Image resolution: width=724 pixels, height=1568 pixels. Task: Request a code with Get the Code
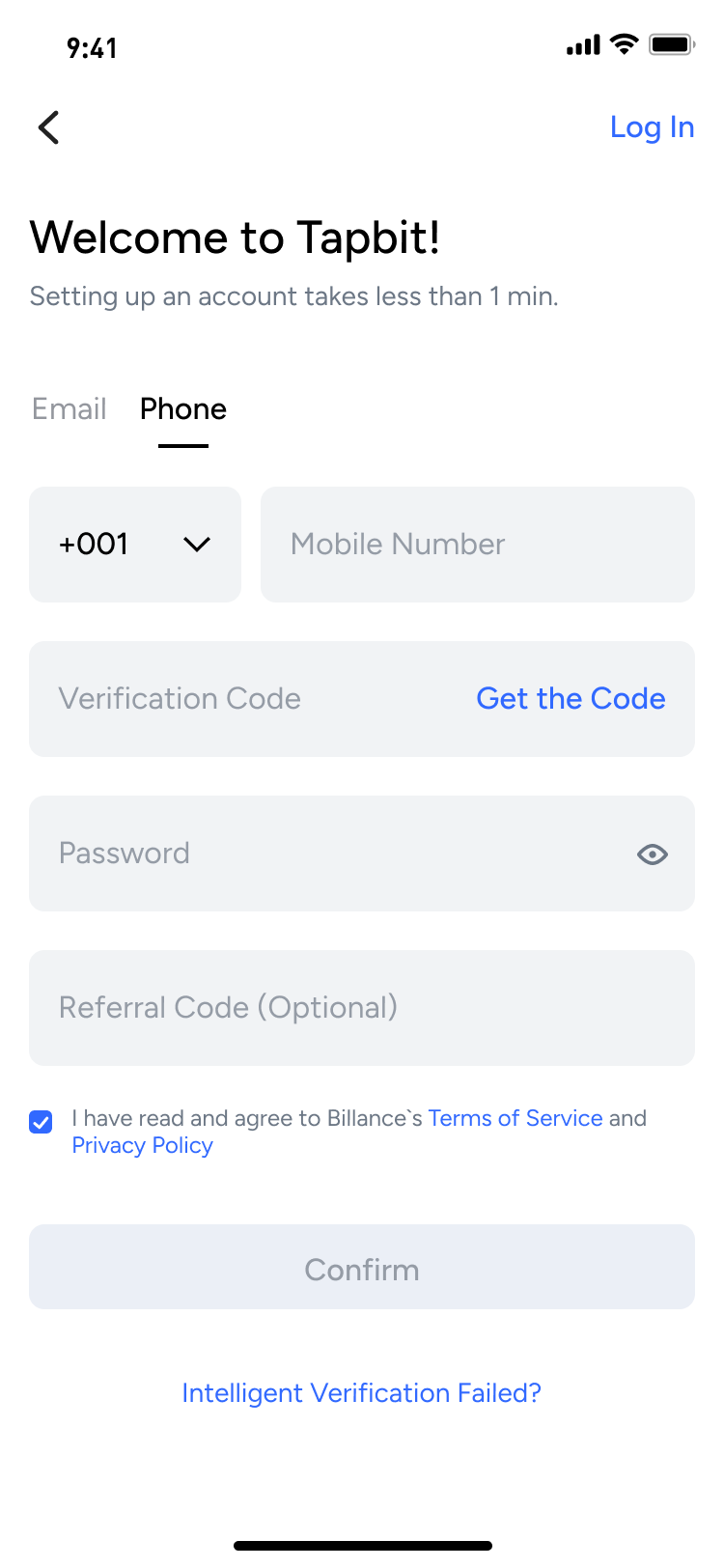tap(571, 699)
